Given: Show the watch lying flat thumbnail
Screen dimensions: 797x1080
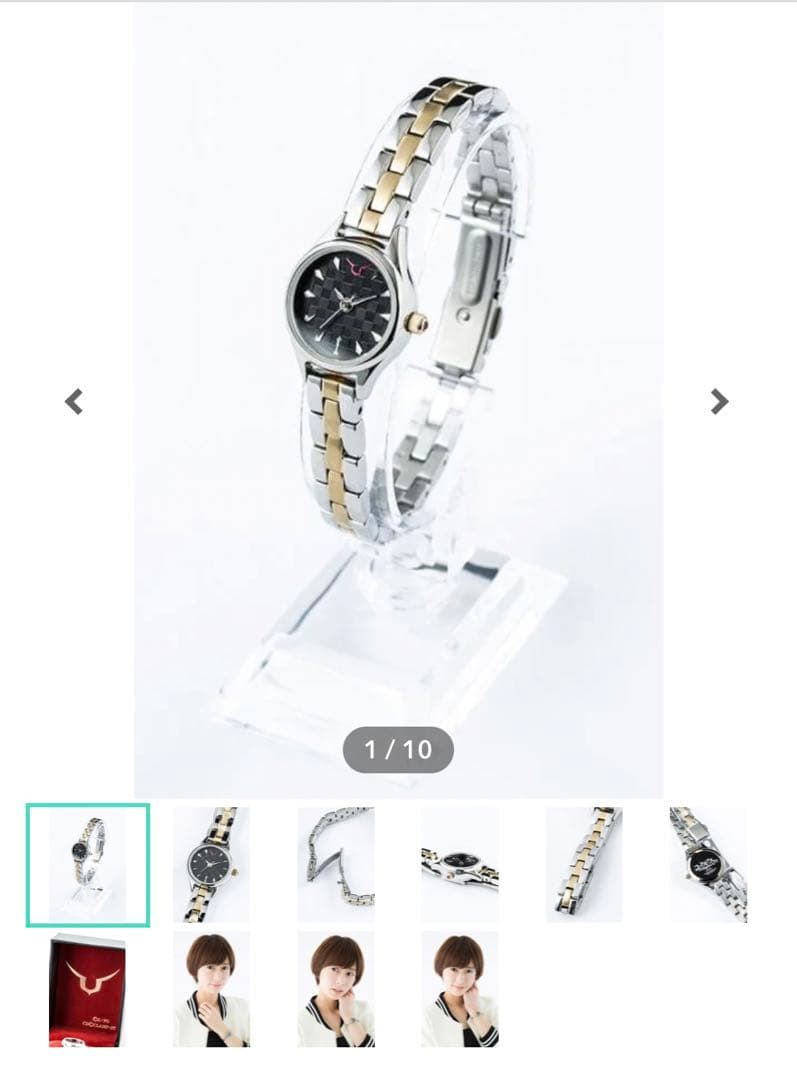Looking at the screenshot, I should point(460,865).
